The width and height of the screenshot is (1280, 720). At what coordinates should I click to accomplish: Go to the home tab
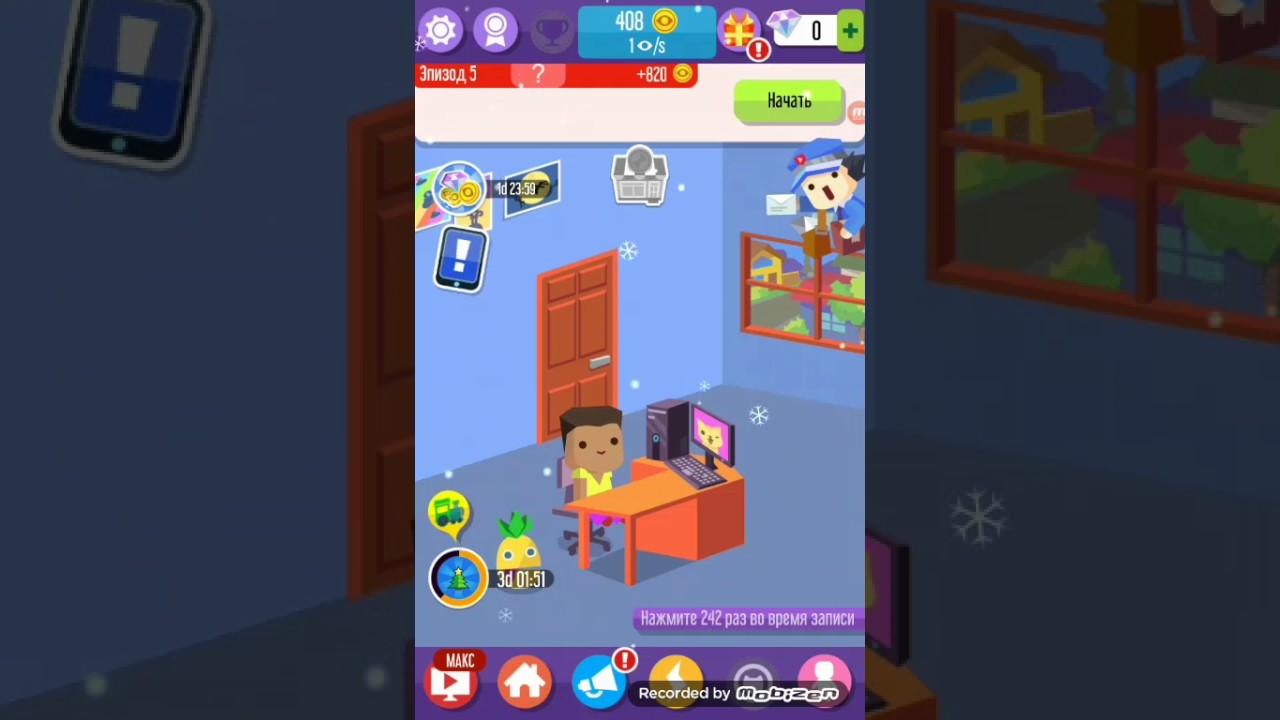525,681
